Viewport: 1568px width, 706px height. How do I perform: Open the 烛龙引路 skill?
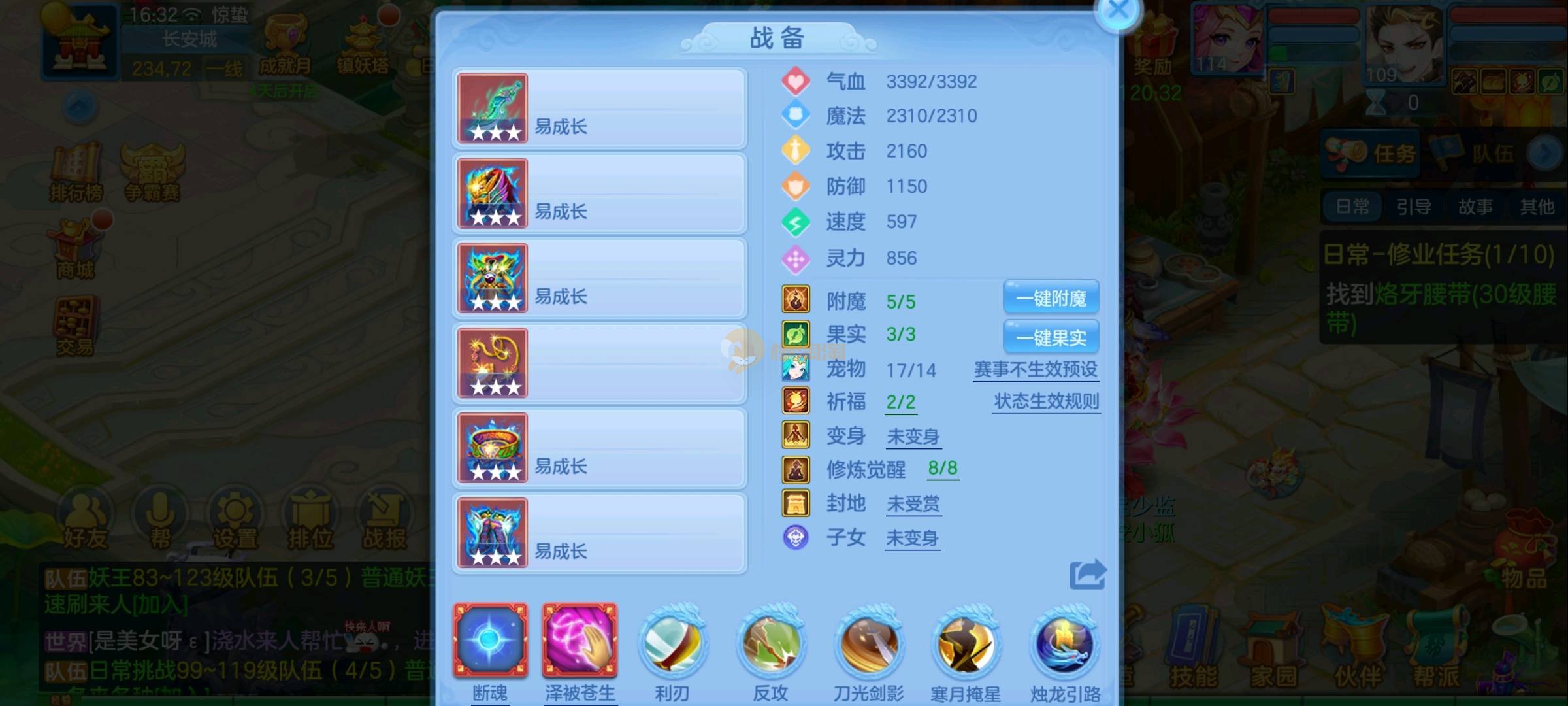[x=1064, y=644]
